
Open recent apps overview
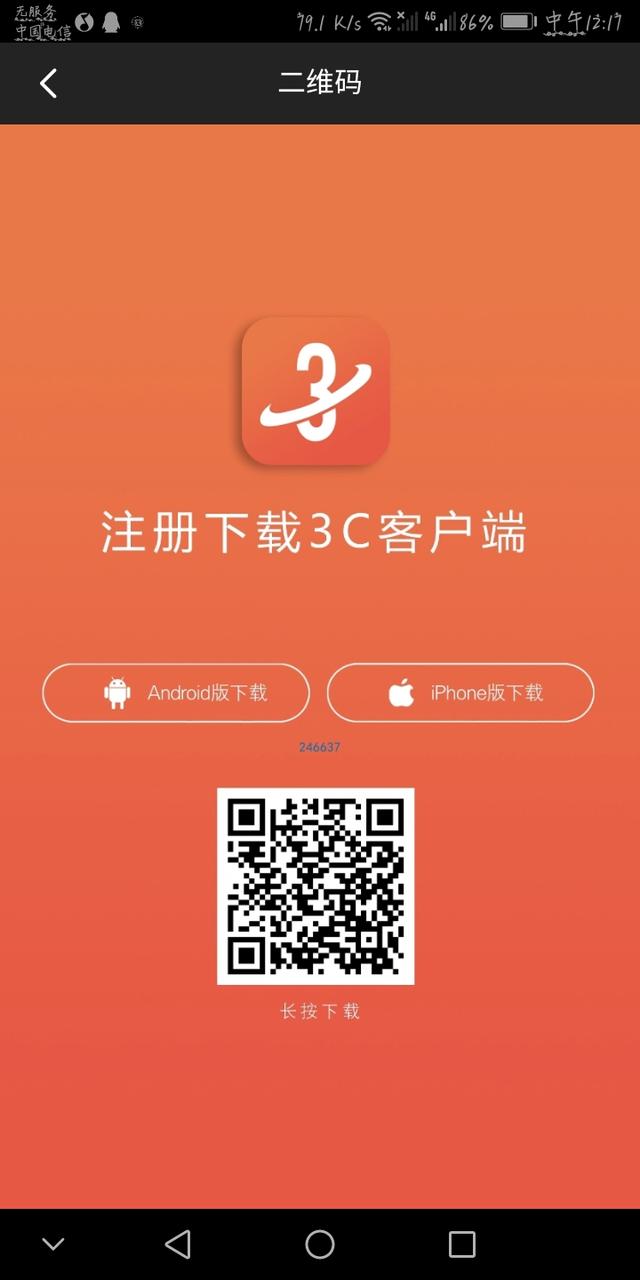462,1244
